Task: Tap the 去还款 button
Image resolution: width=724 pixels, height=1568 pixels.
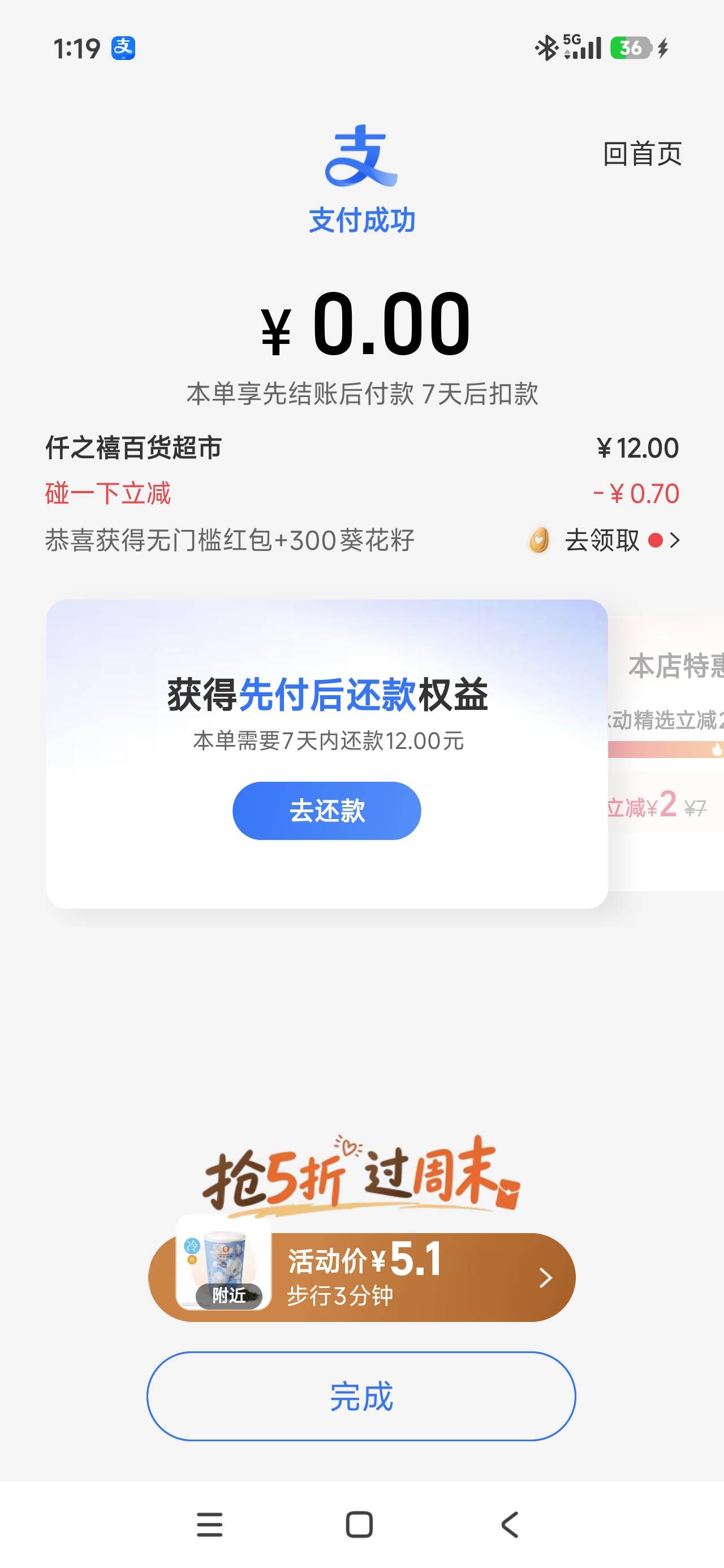Action: [327, 810]
